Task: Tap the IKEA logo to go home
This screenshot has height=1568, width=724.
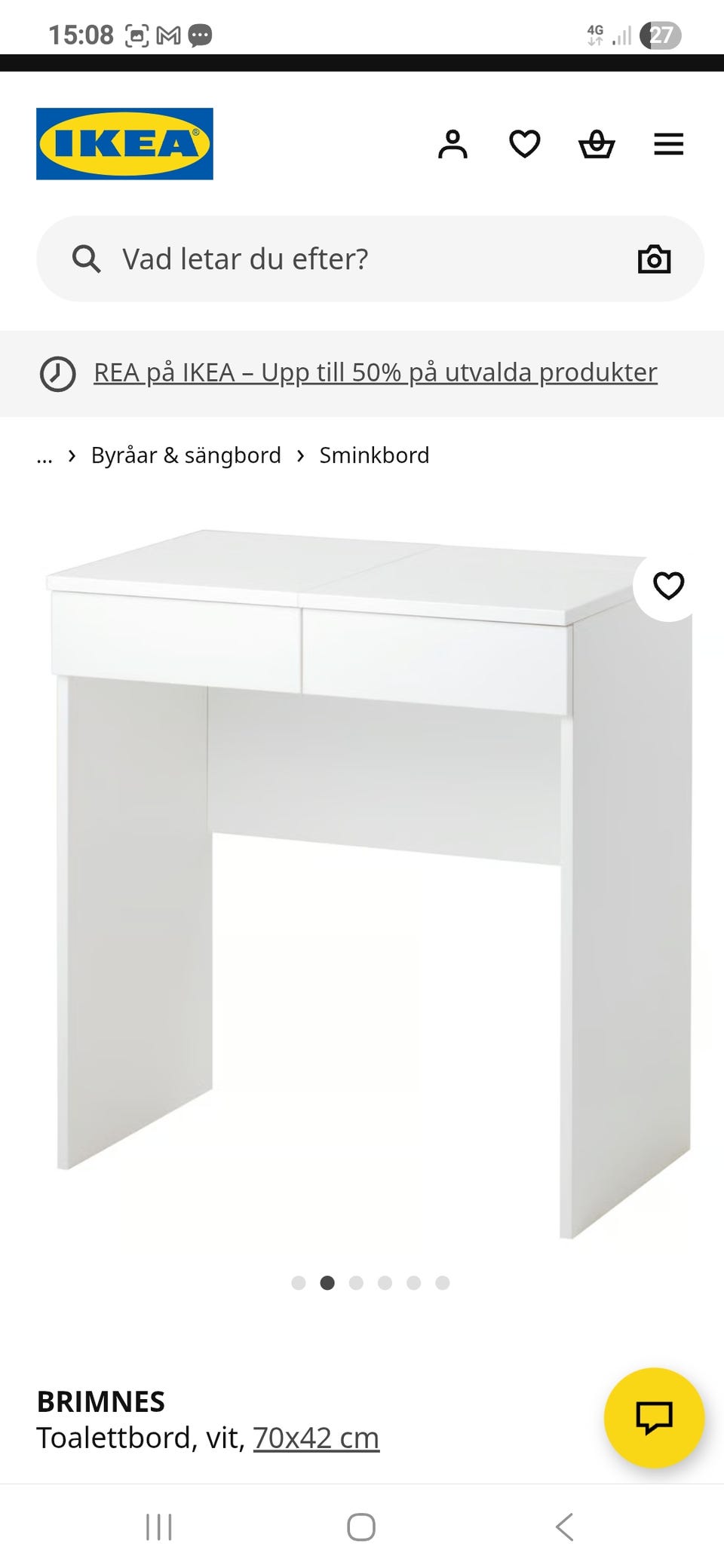Action: pyautogui.click(x=124, y=144)
